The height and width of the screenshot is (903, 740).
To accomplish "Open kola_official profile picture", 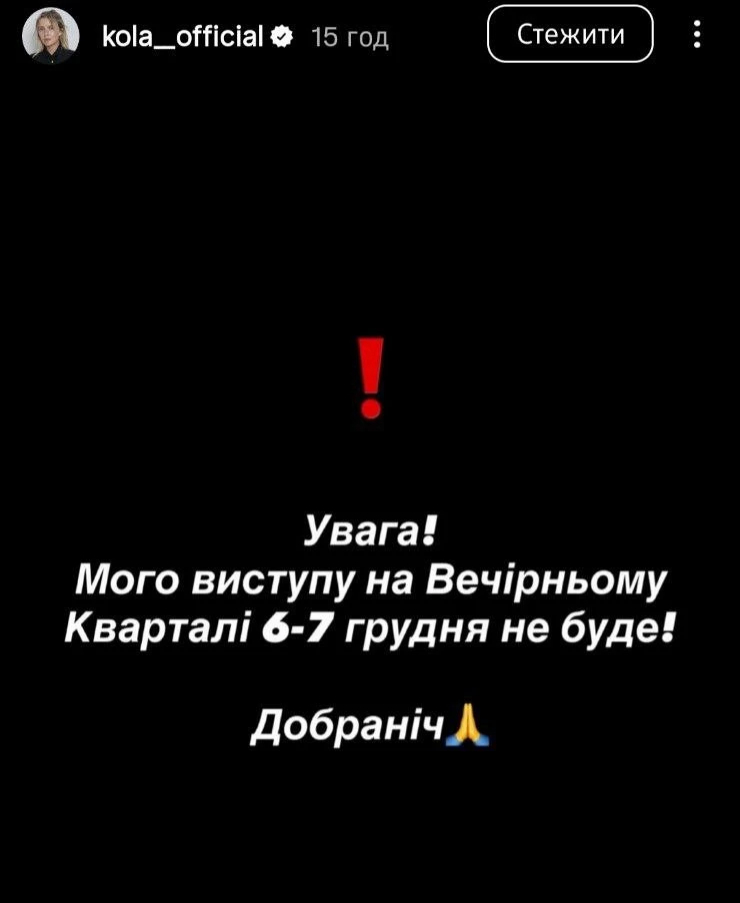I will click(x=50, y=36).
